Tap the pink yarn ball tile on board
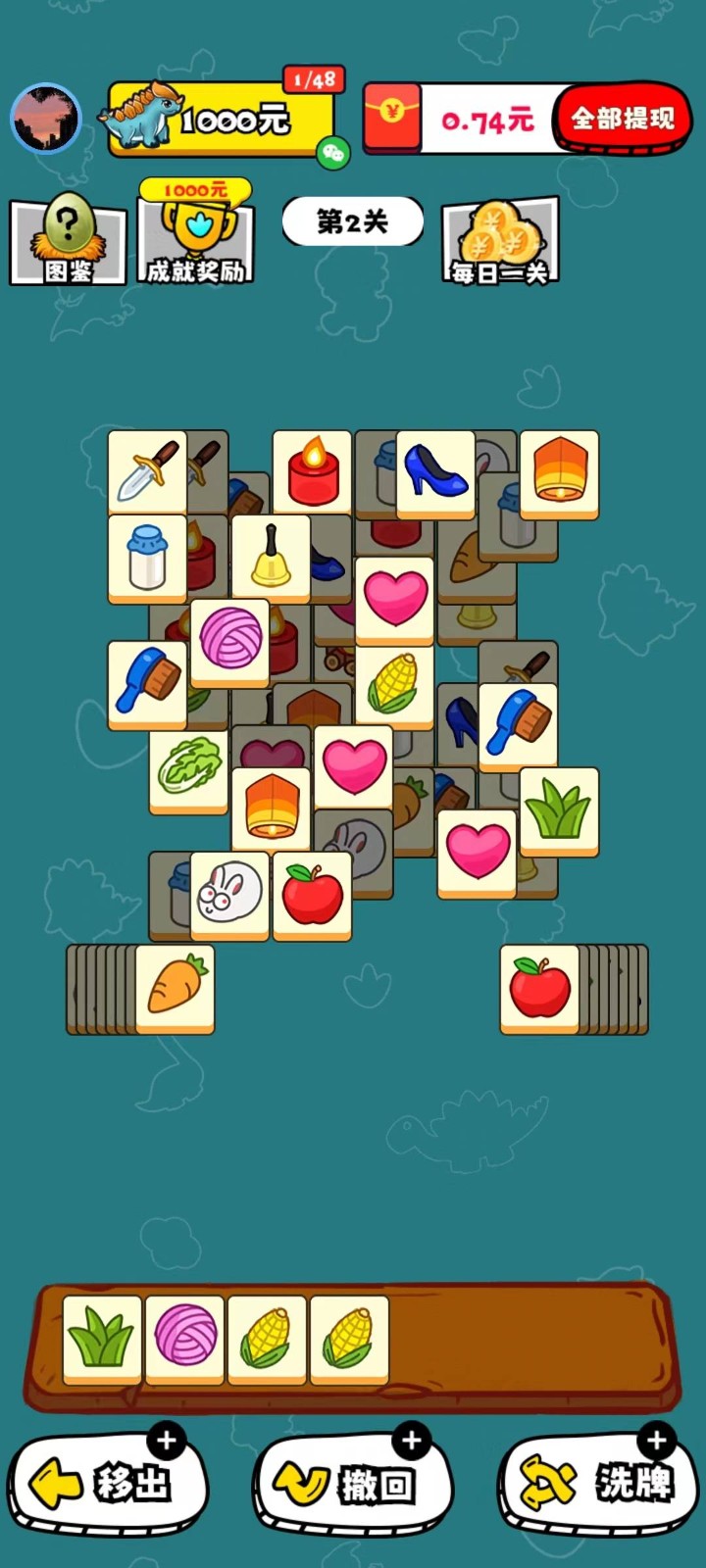706x1568 pixels. pos(229,641)
